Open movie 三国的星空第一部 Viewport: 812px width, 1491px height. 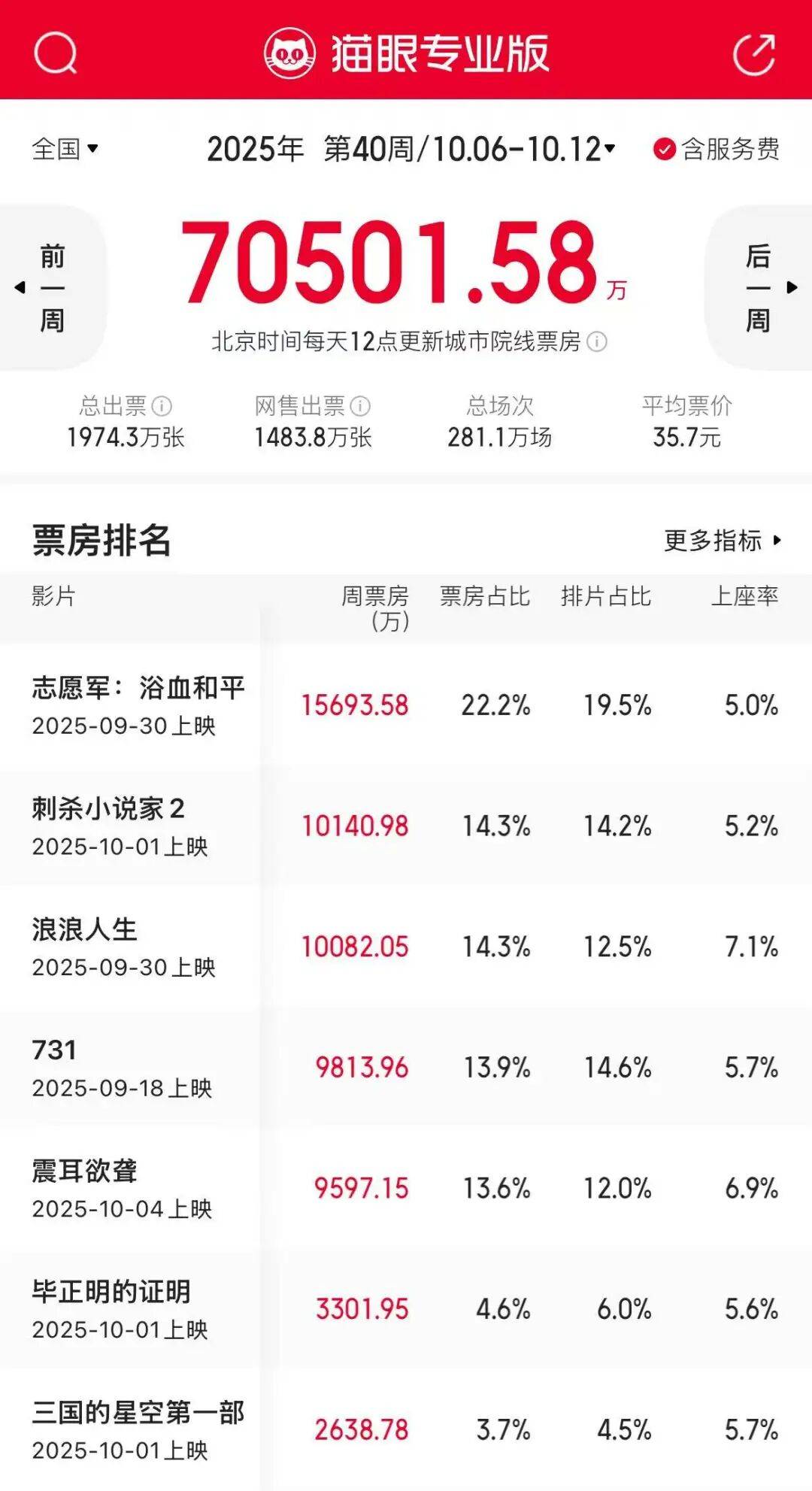tap(138, 1429)
